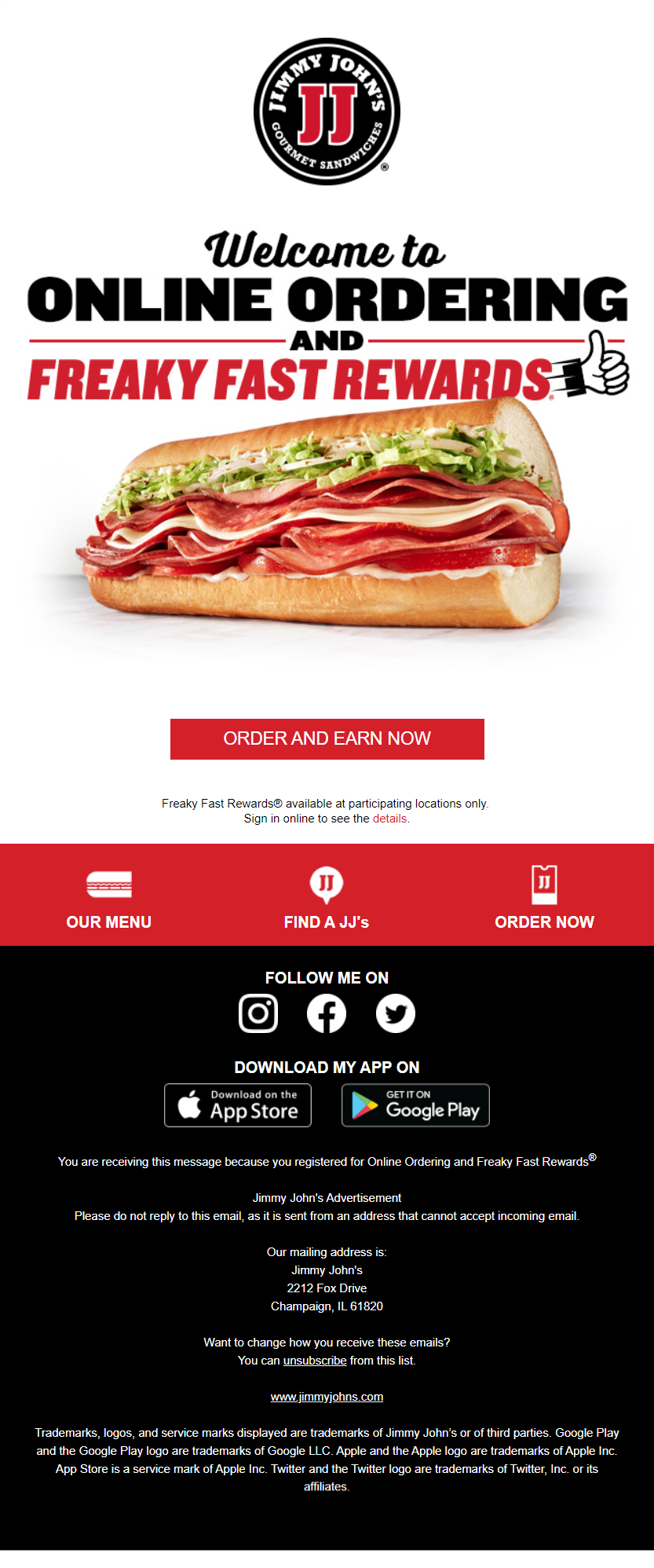Open the www.jimmyjohns.com link
The width and height of the screenshot is (654, 1568).
[x=327, y=1397]
